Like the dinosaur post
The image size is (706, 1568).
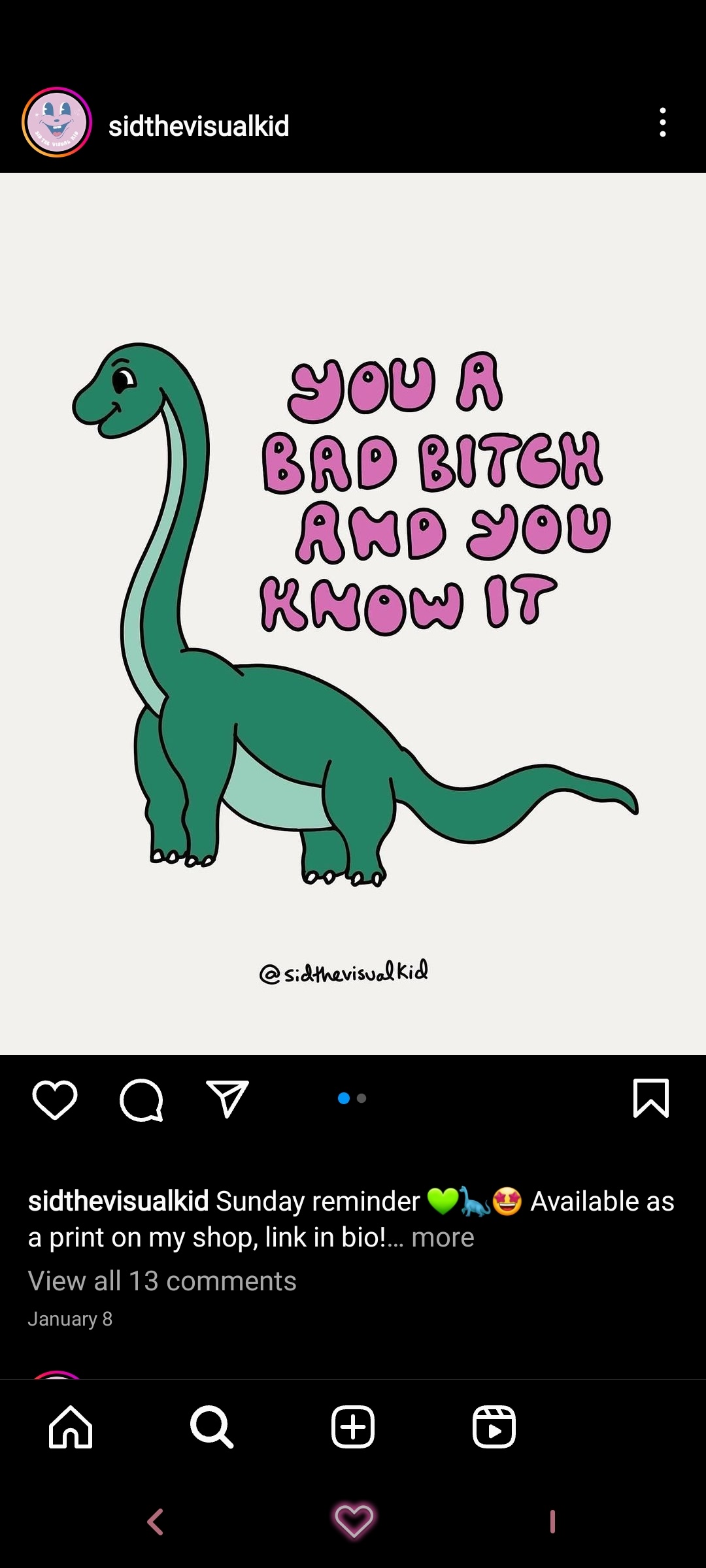pyautogui.click(x=55, y=1099)
